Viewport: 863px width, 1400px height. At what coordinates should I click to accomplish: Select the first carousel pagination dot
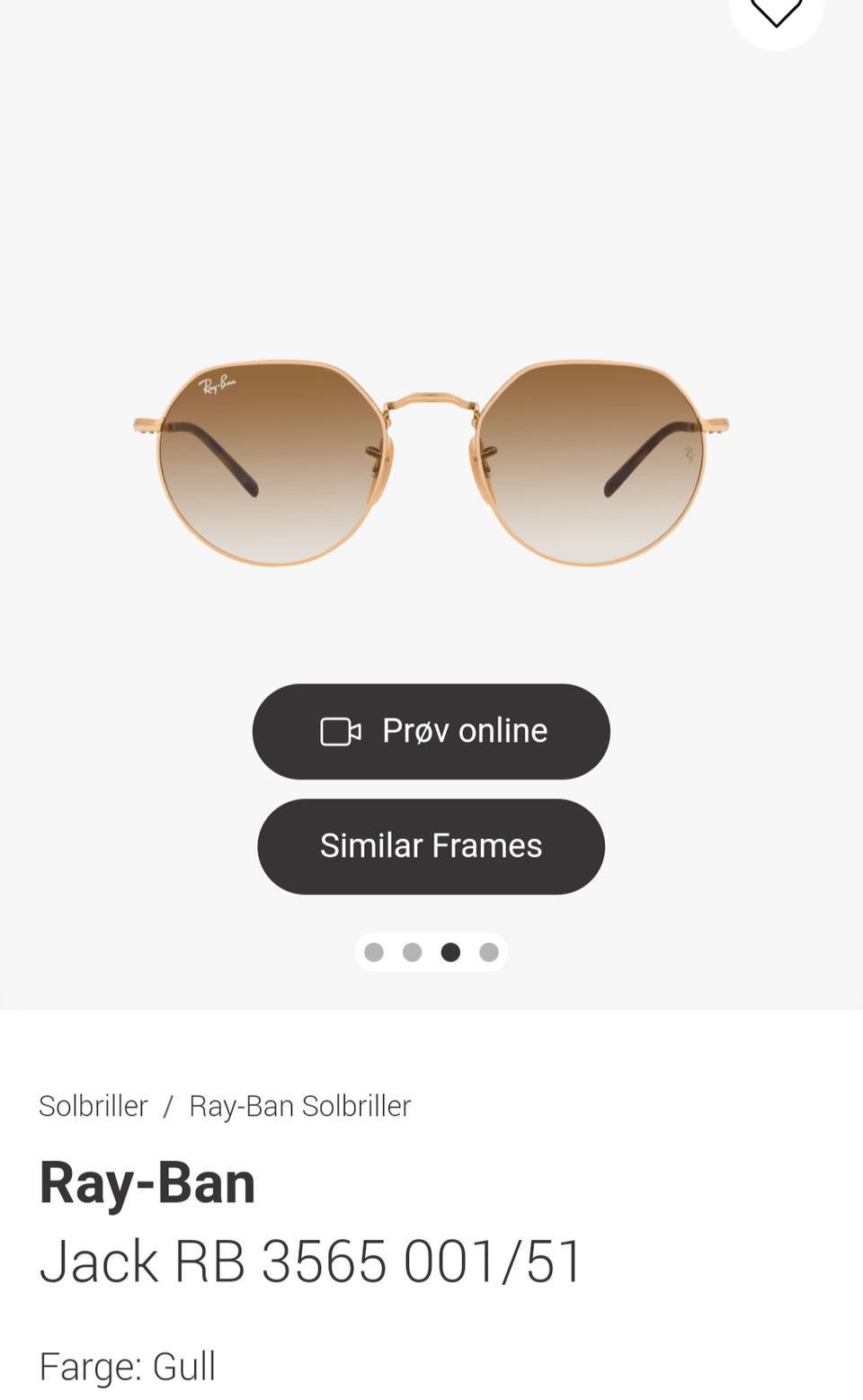(374, 951)
